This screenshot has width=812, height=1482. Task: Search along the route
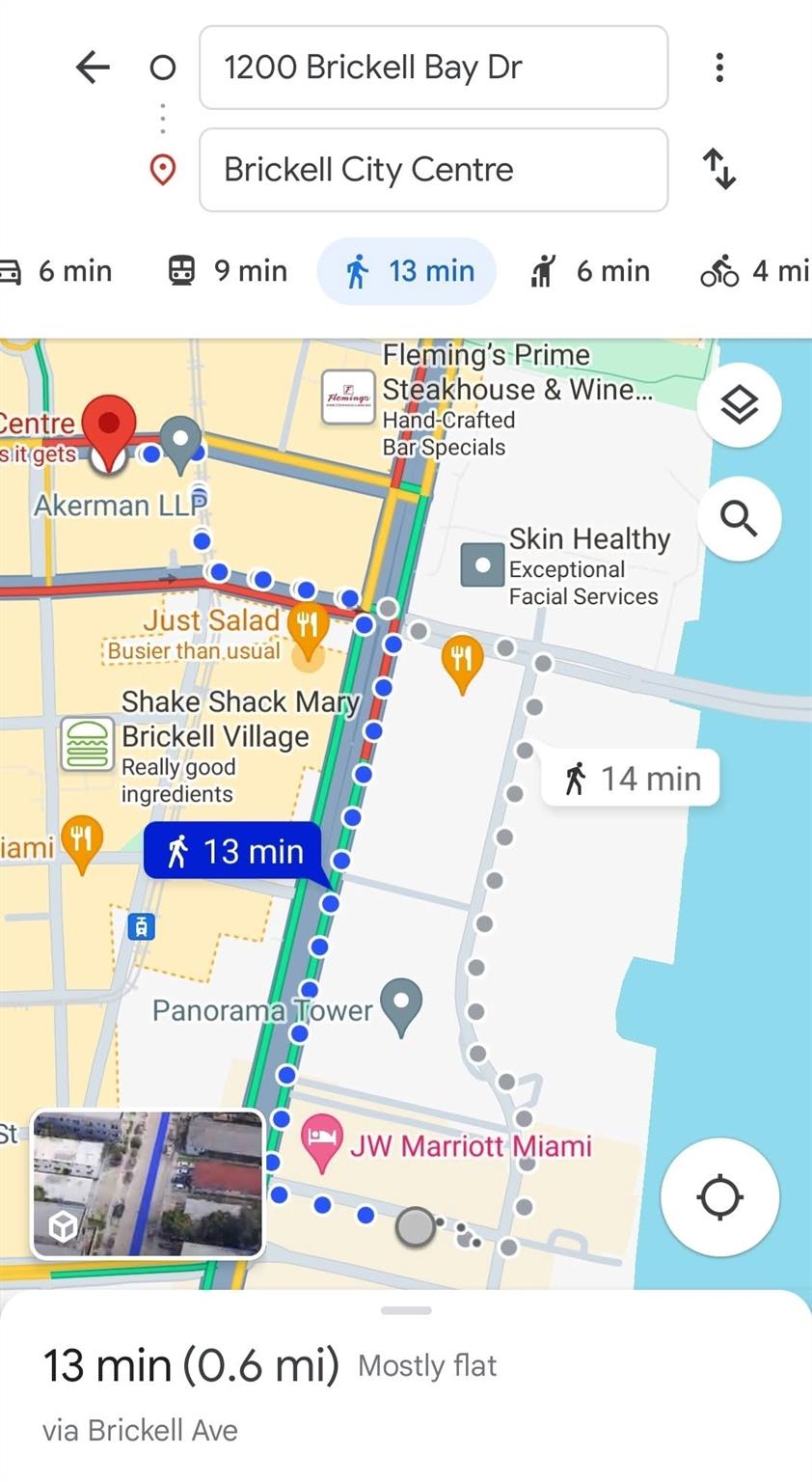739,519
